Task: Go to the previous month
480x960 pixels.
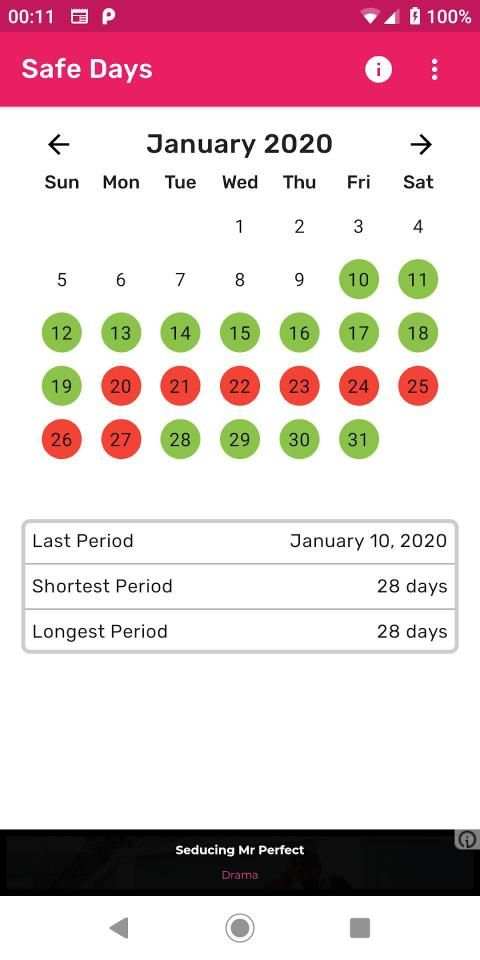Action: [x=59, y=144]
